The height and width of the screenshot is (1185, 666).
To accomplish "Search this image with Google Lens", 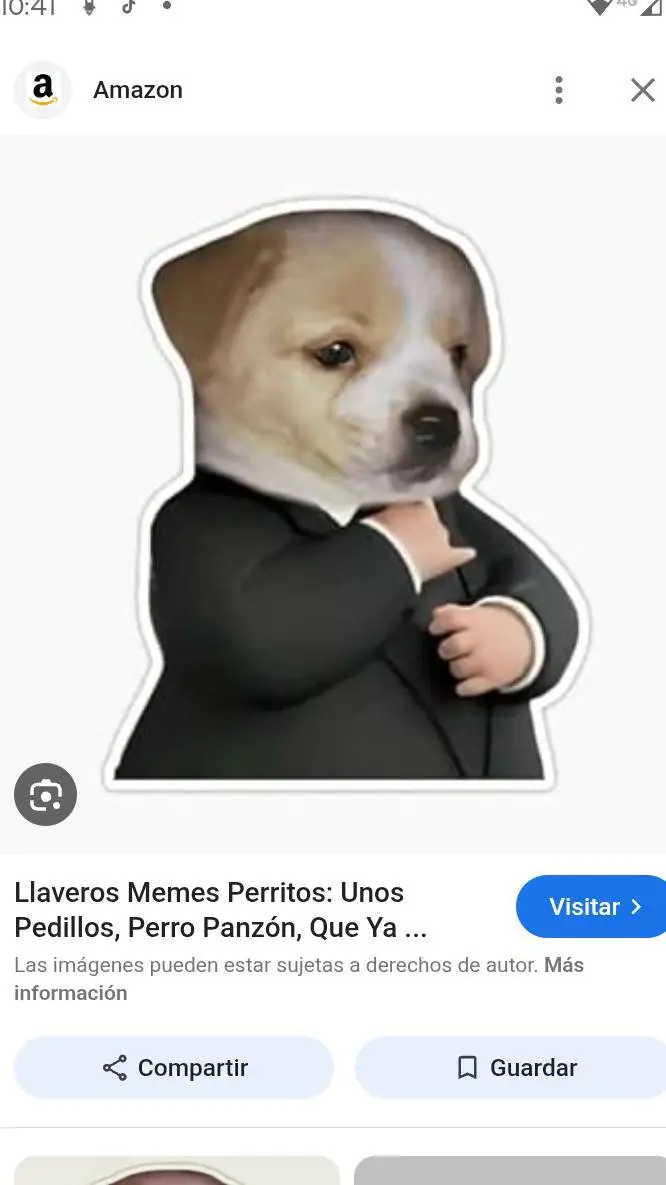I will 45,795.
